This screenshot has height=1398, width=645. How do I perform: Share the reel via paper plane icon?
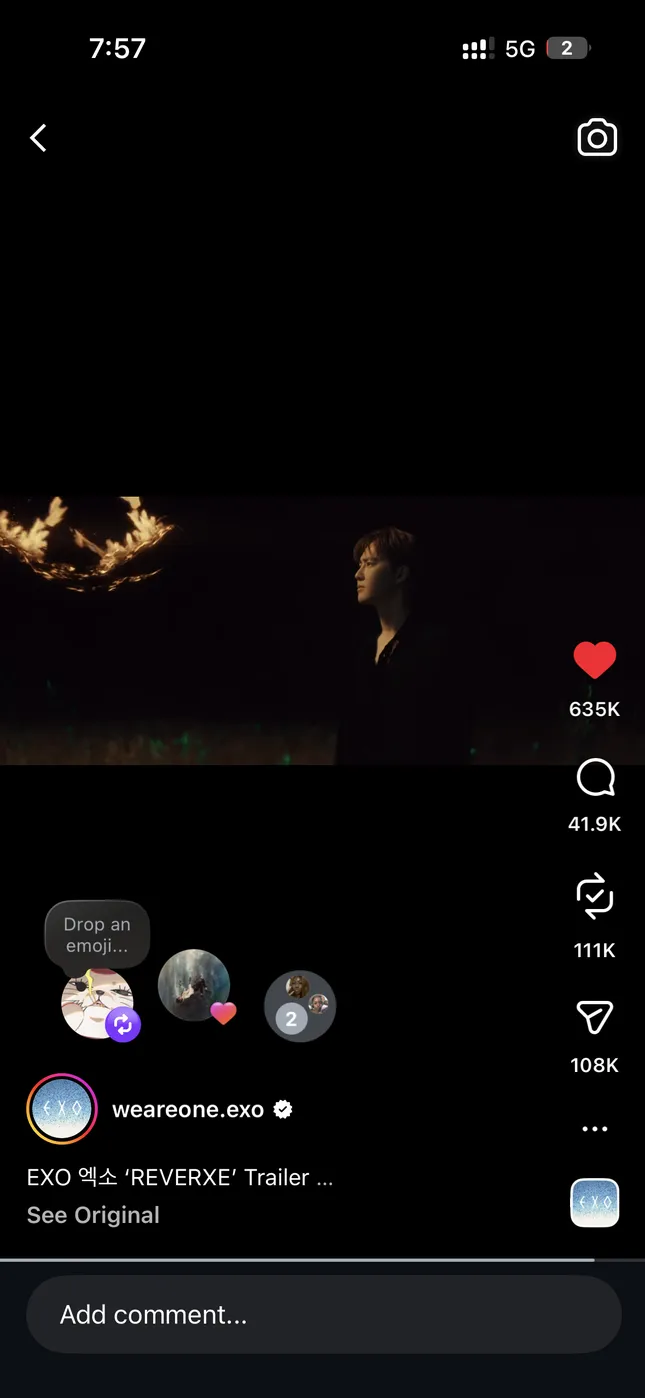point(594,1018)
